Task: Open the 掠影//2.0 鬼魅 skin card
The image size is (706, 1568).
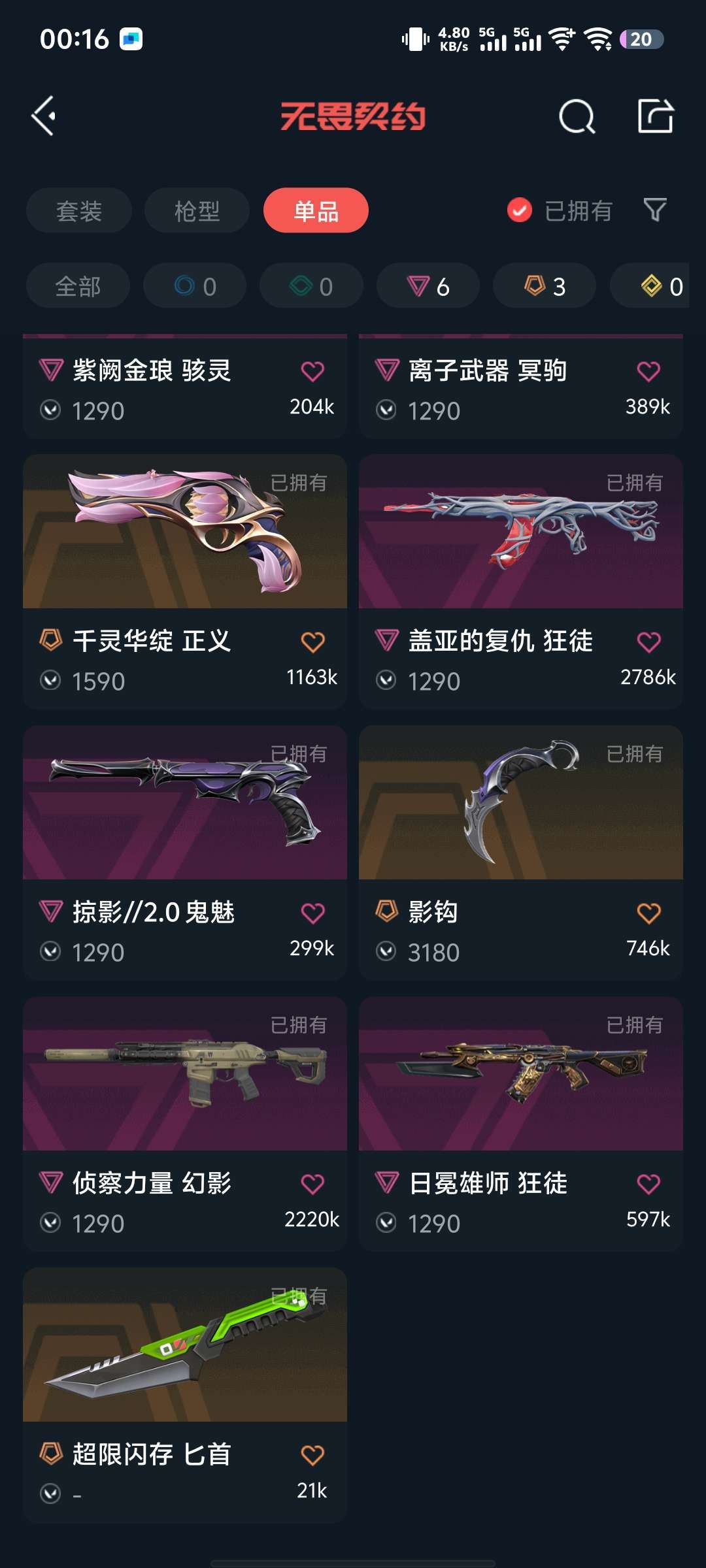Action: pos(185,802)
